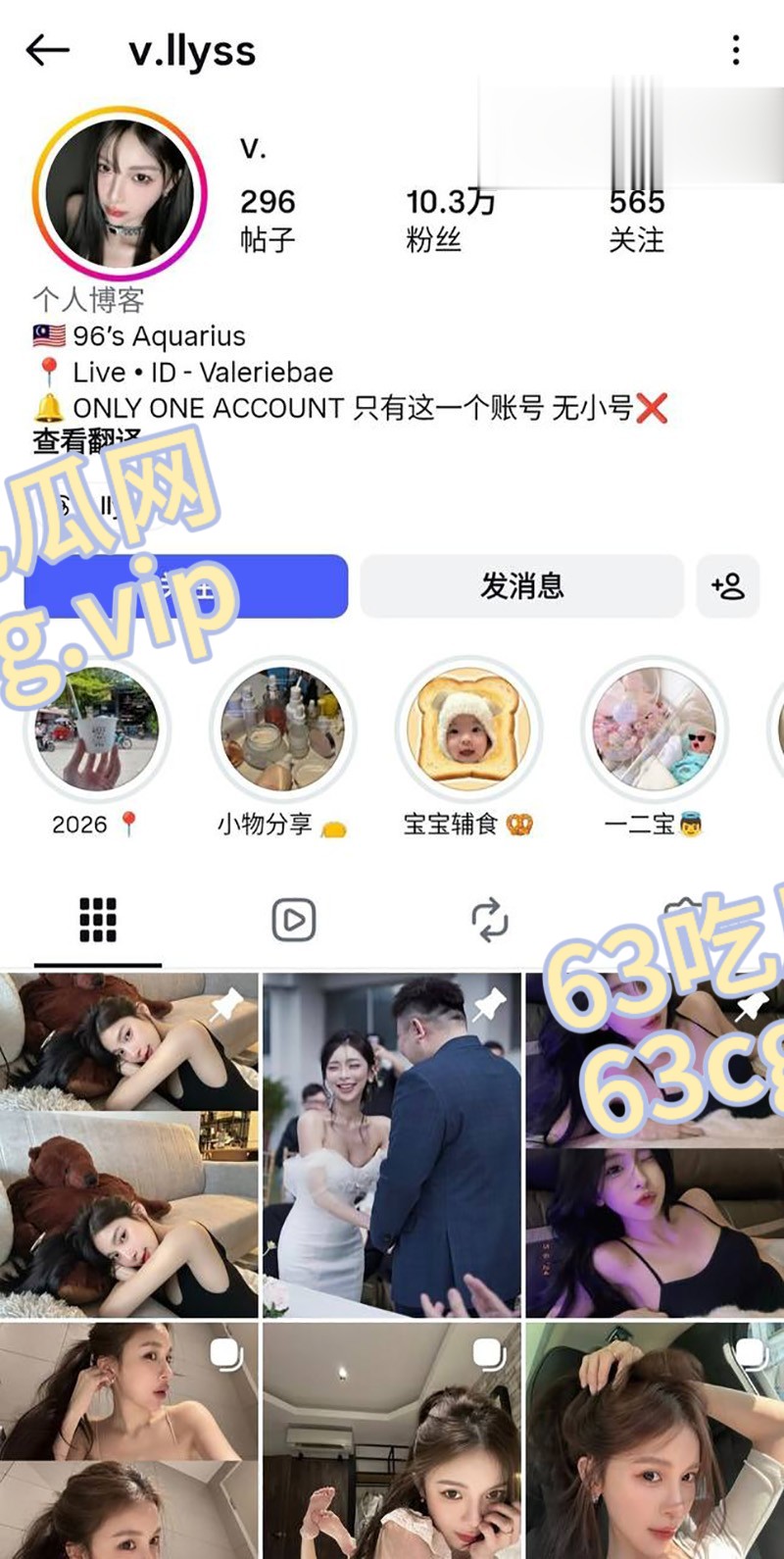The height and width of the screenshot is (1559, 784).
Task: Open pinned wedding couple post
Action: (x=392, y=1144)
